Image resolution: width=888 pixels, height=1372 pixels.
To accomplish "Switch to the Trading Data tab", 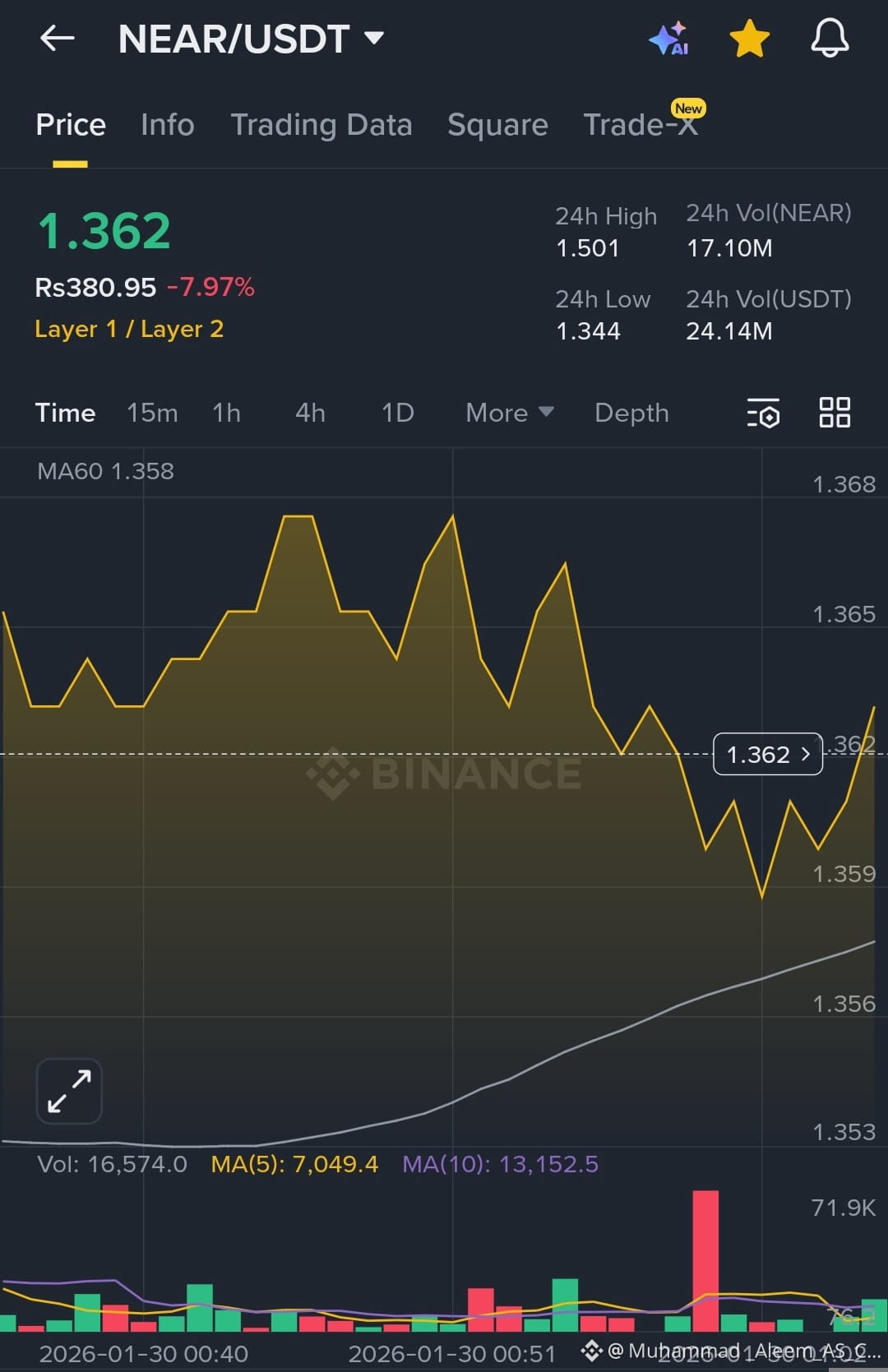I will 321,125.
